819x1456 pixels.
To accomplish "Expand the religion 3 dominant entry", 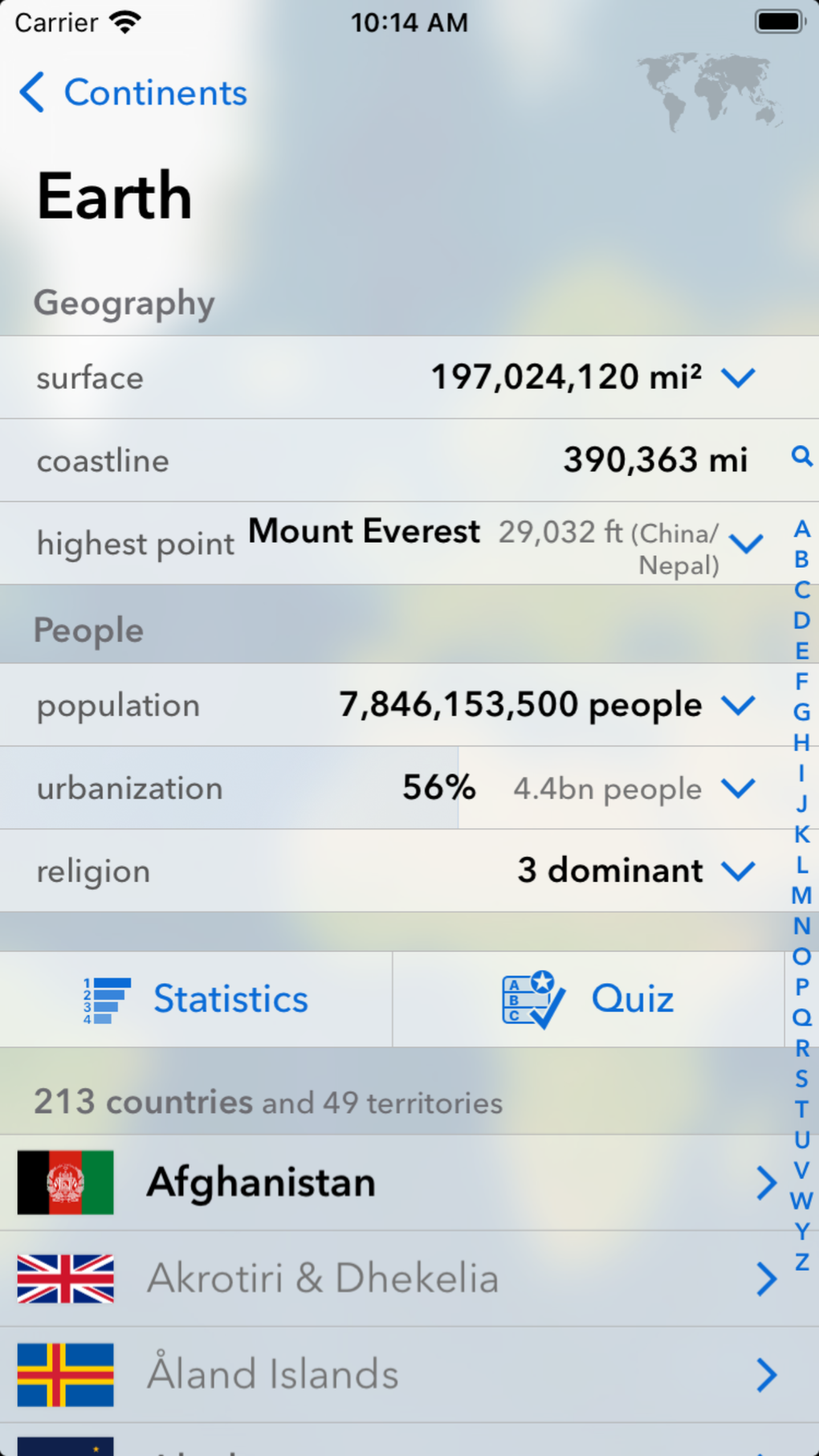I will point(737,871).
